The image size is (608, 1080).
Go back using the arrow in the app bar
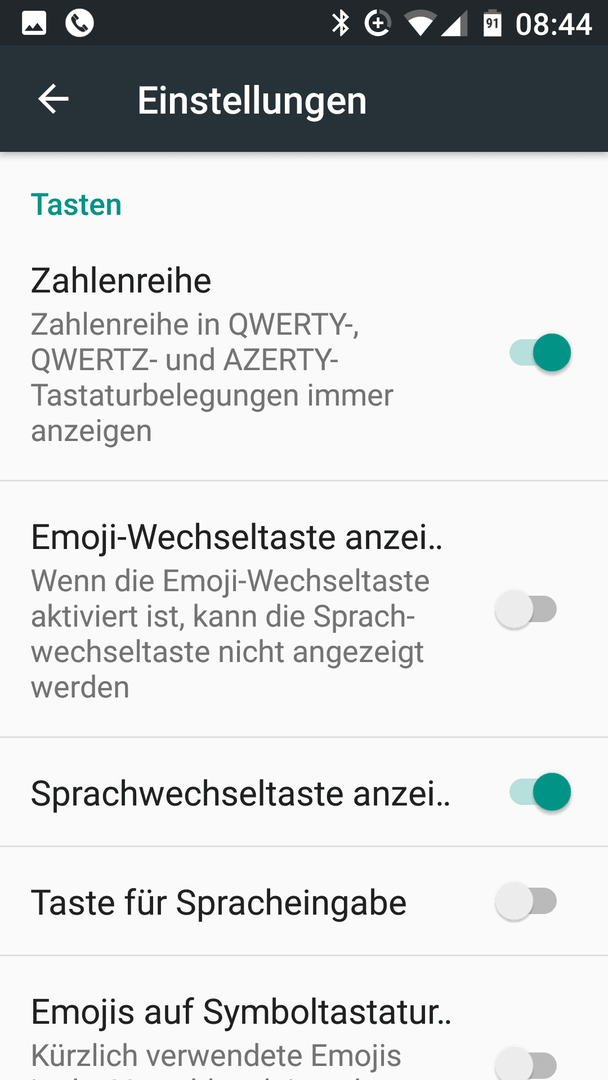tap(53, 99)
